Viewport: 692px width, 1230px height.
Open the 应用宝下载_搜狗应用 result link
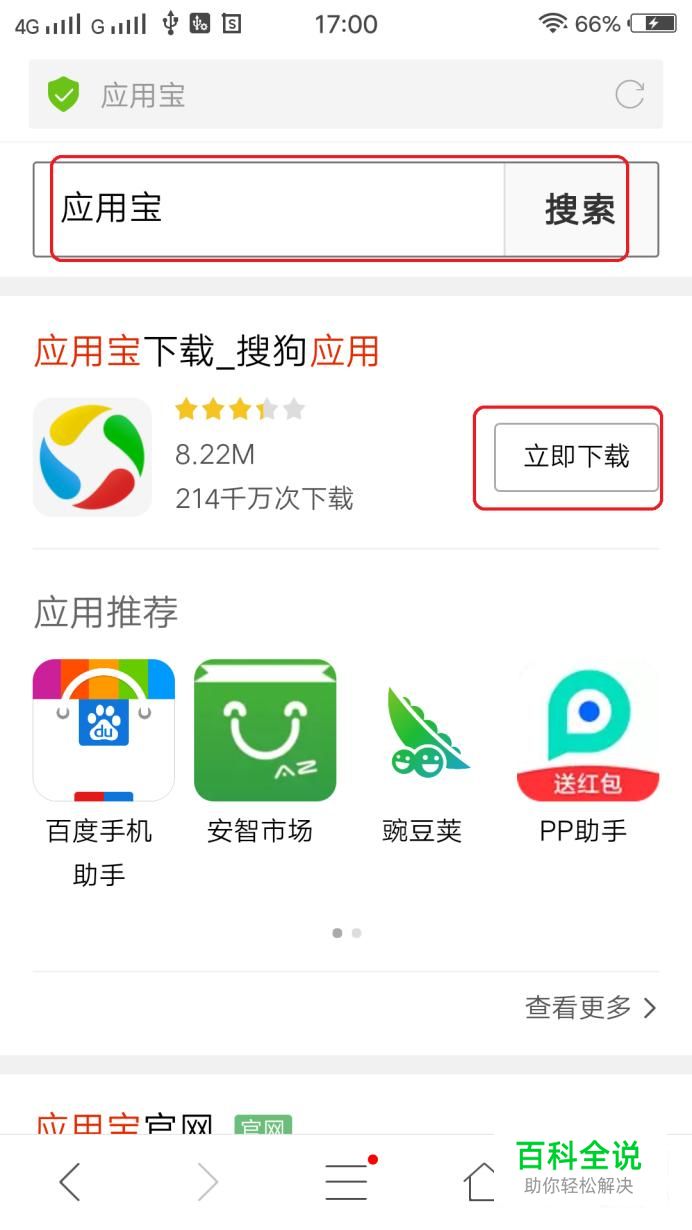point(207,352)
